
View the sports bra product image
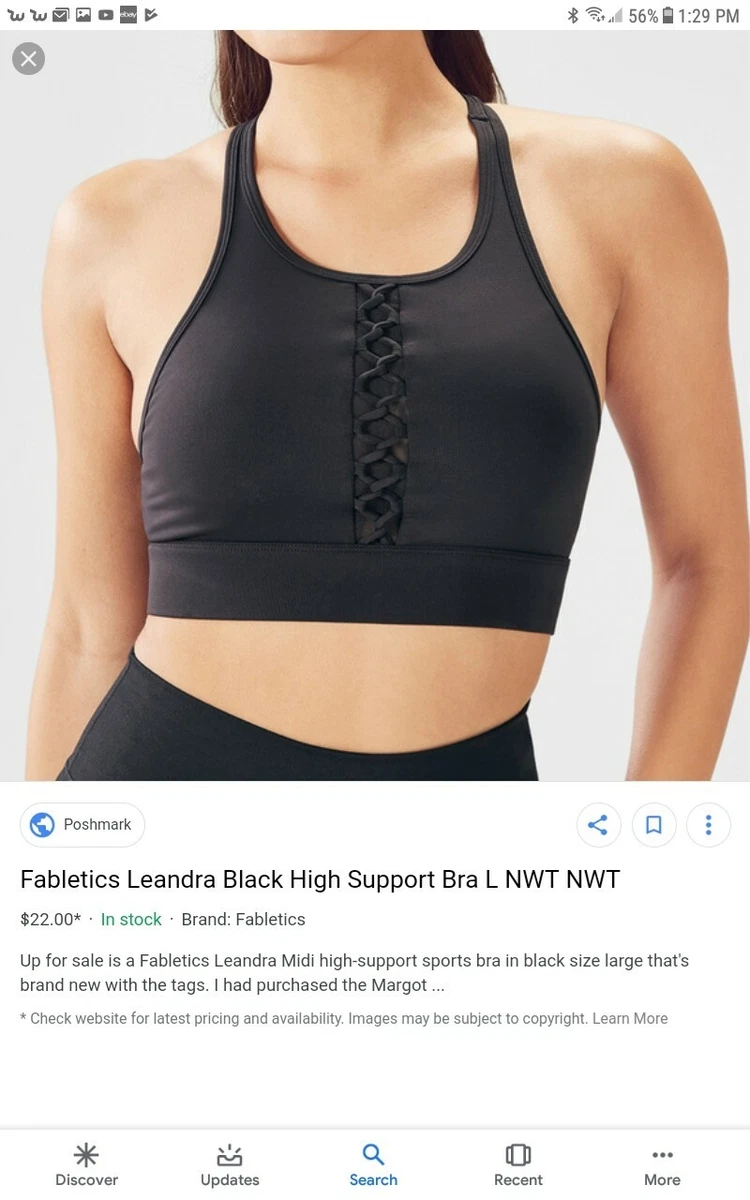coord(375,405)
